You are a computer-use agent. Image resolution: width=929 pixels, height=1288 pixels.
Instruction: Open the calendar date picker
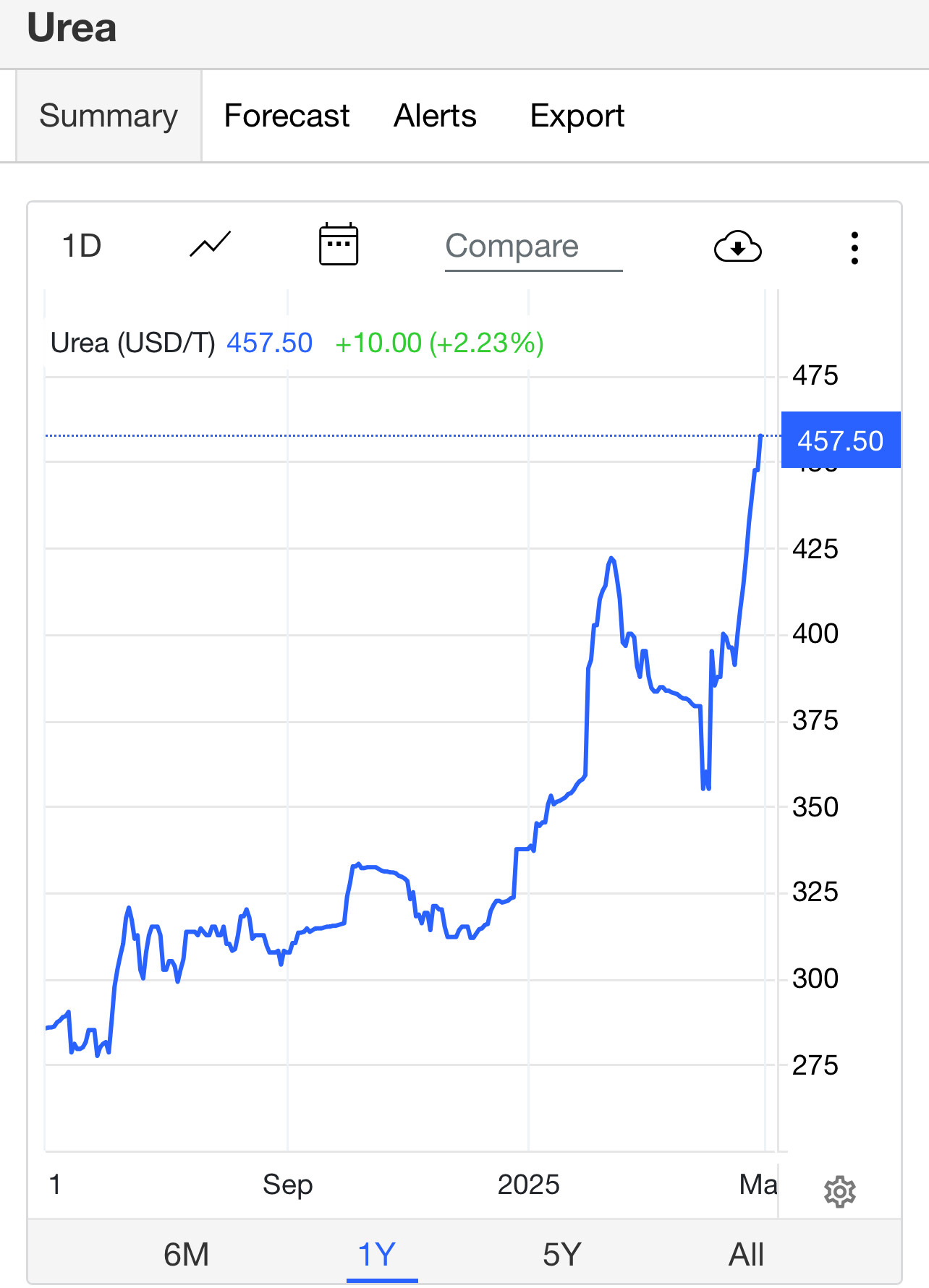coord(339,245)
